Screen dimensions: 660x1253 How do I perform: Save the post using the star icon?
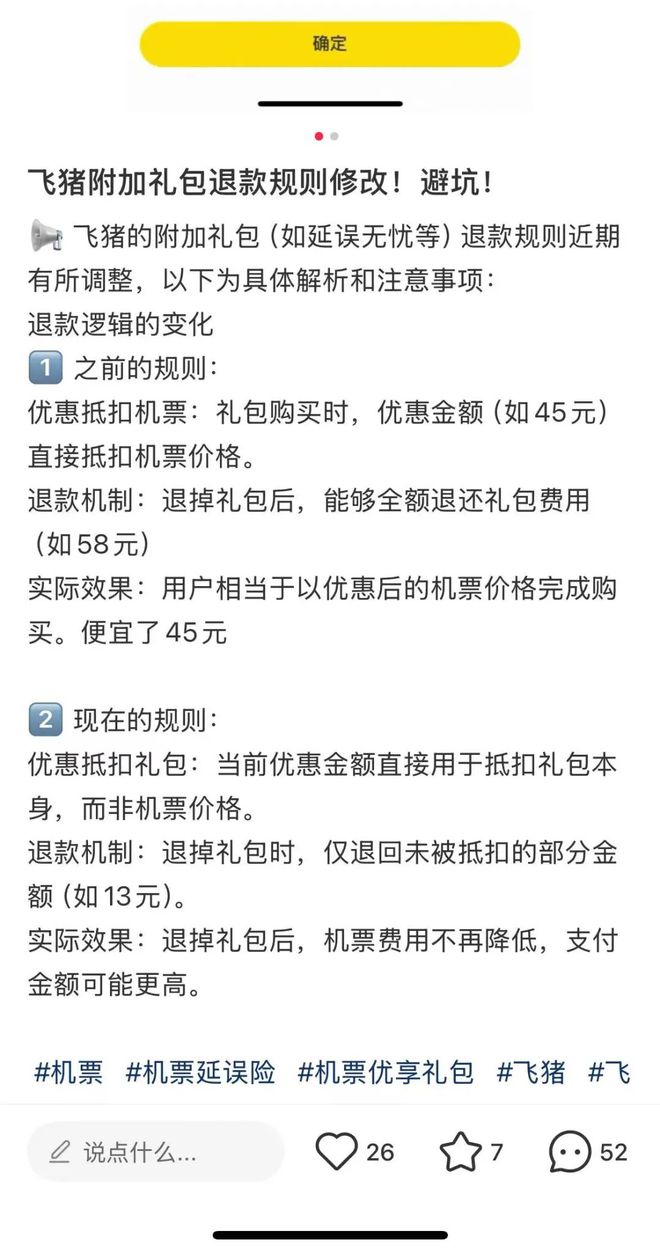click(460, 1152)
